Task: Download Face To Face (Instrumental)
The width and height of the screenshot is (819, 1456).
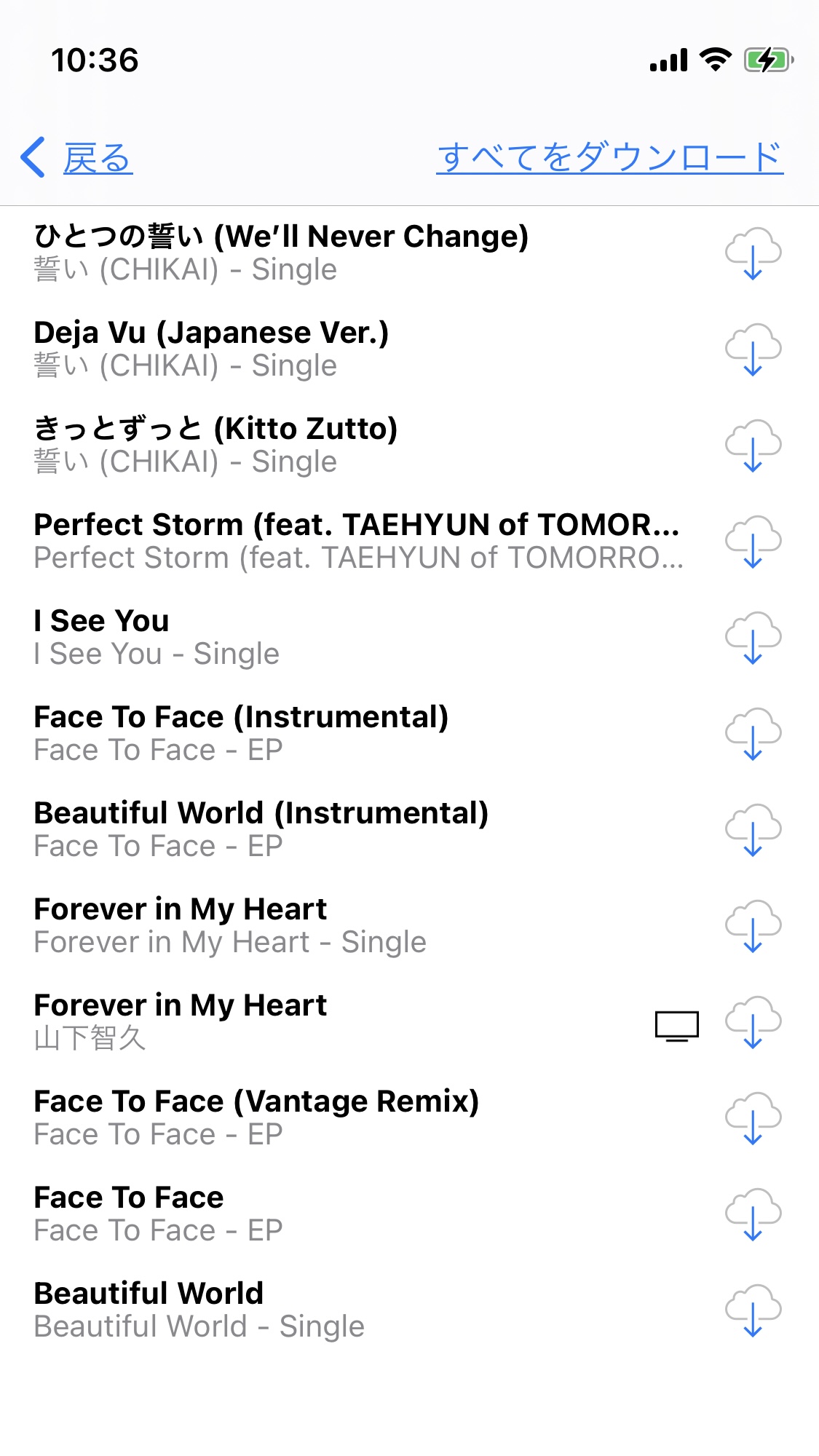Action: coord(753,734)
